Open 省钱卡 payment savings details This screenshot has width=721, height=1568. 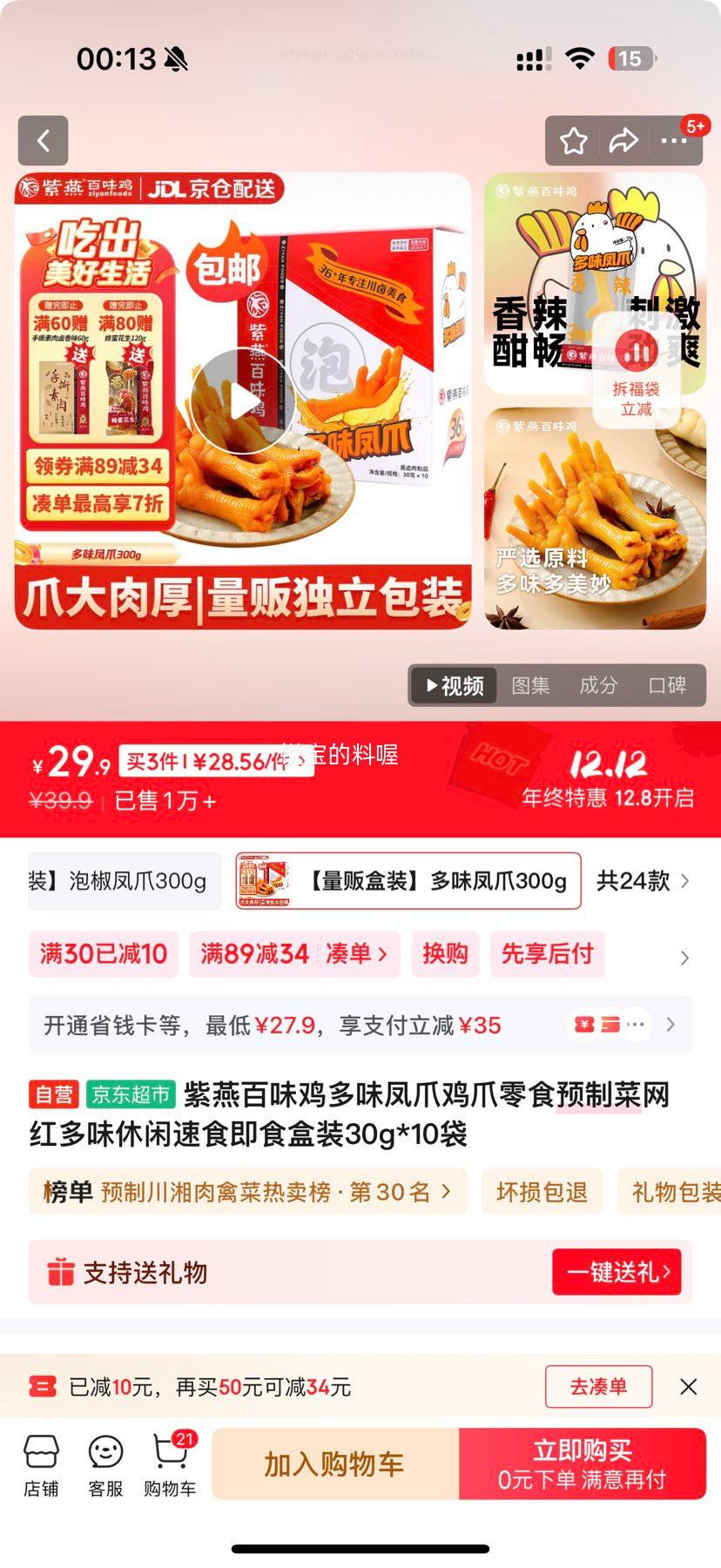click(x=360, y=1025)
